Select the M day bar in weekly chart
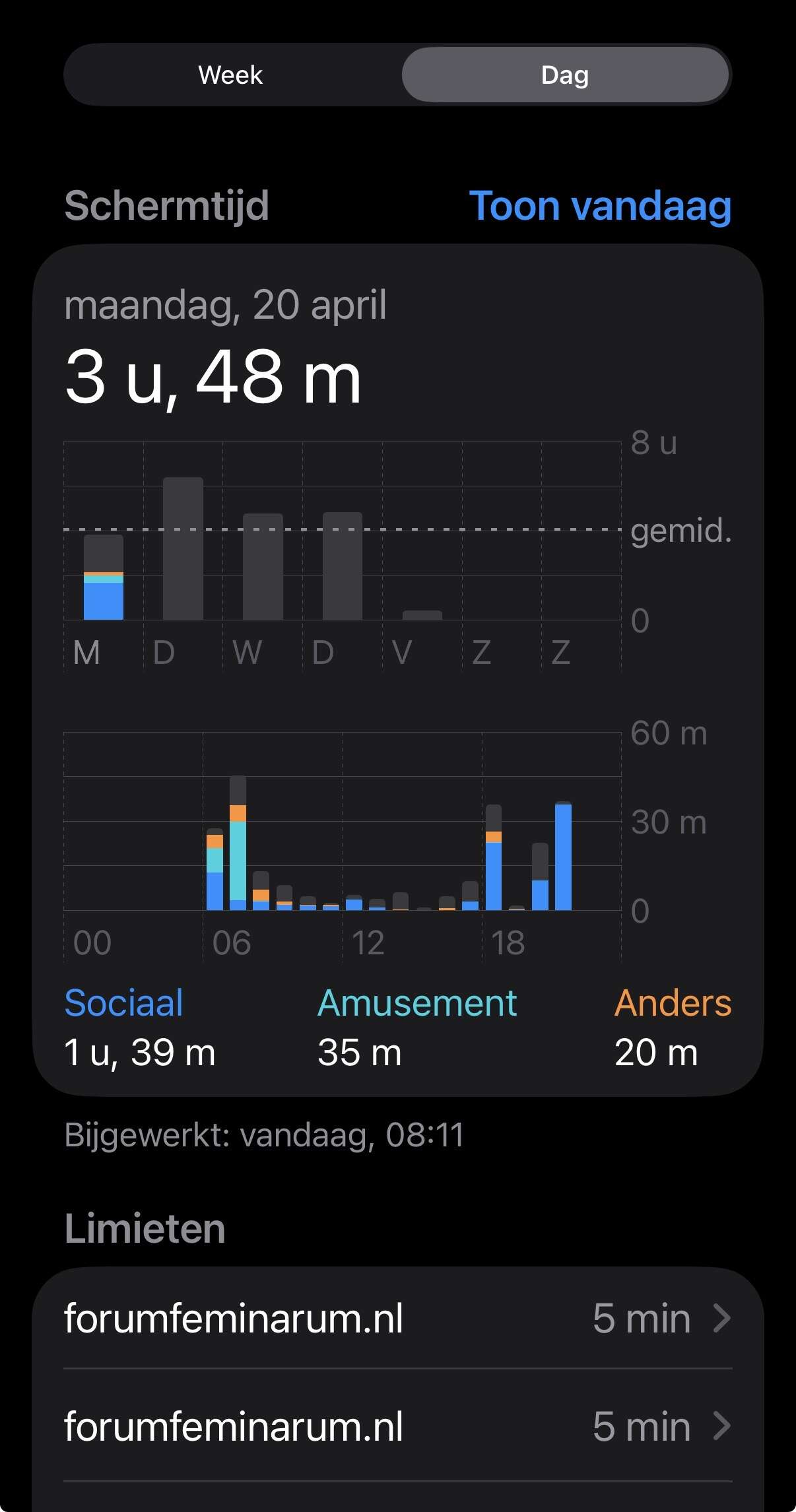The height and width of the screenshot is (1512, 796). click(x=104, y=577)
